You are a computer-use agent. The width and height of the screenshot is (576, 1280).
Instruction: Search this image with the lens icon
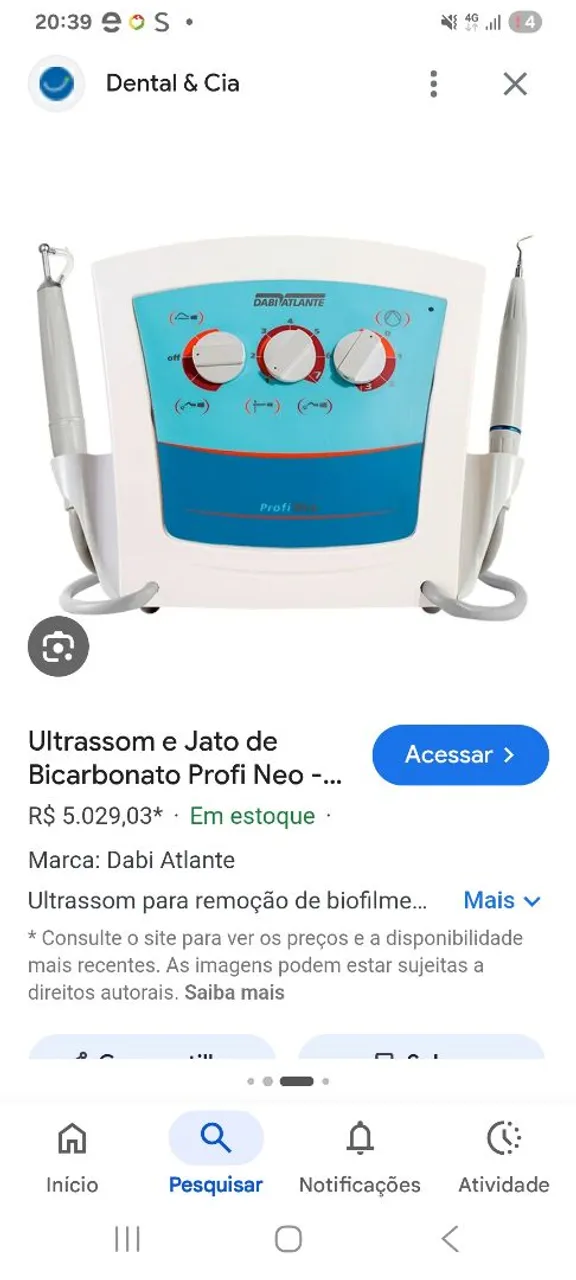58,647
